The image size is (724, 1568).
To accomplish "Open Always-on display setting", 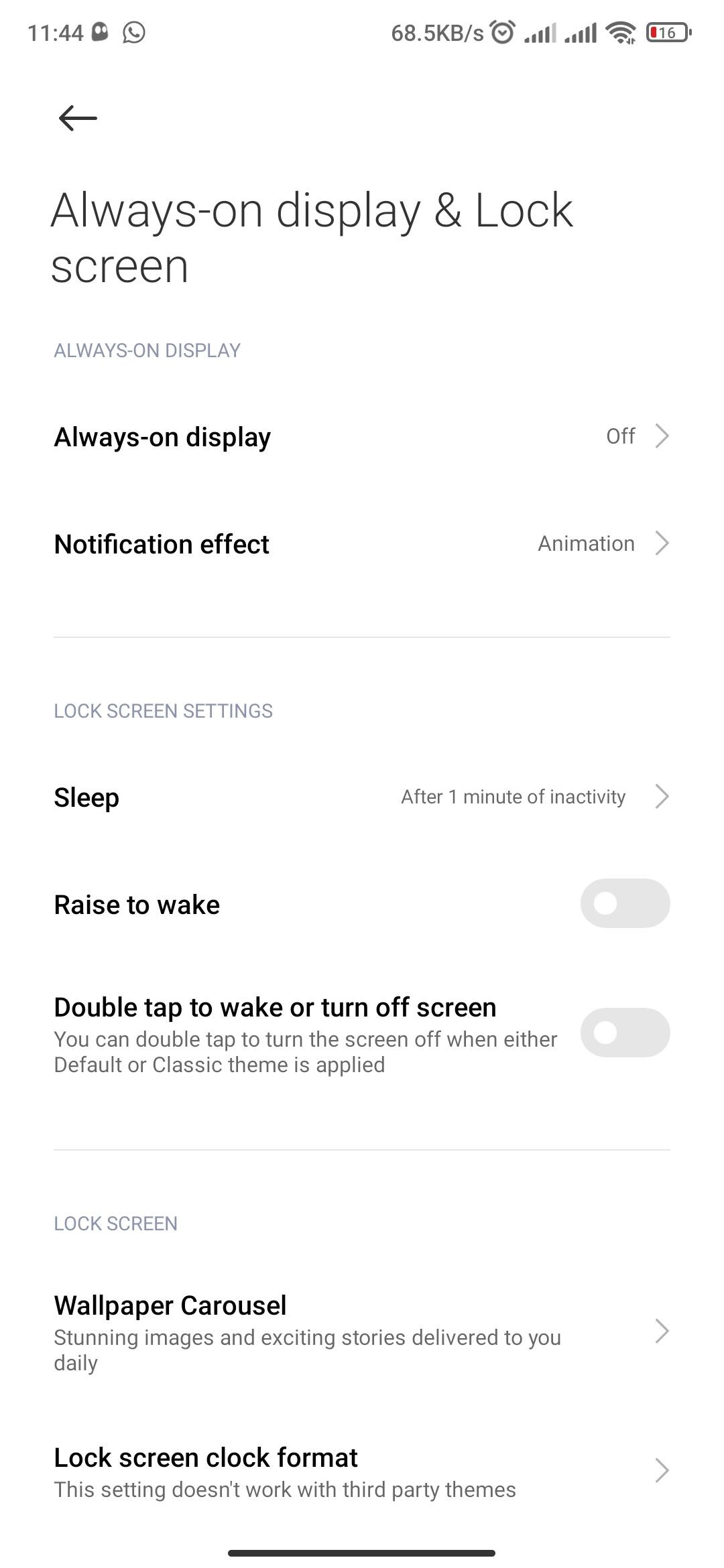I will pyautogui.click(x=362, y=436).
